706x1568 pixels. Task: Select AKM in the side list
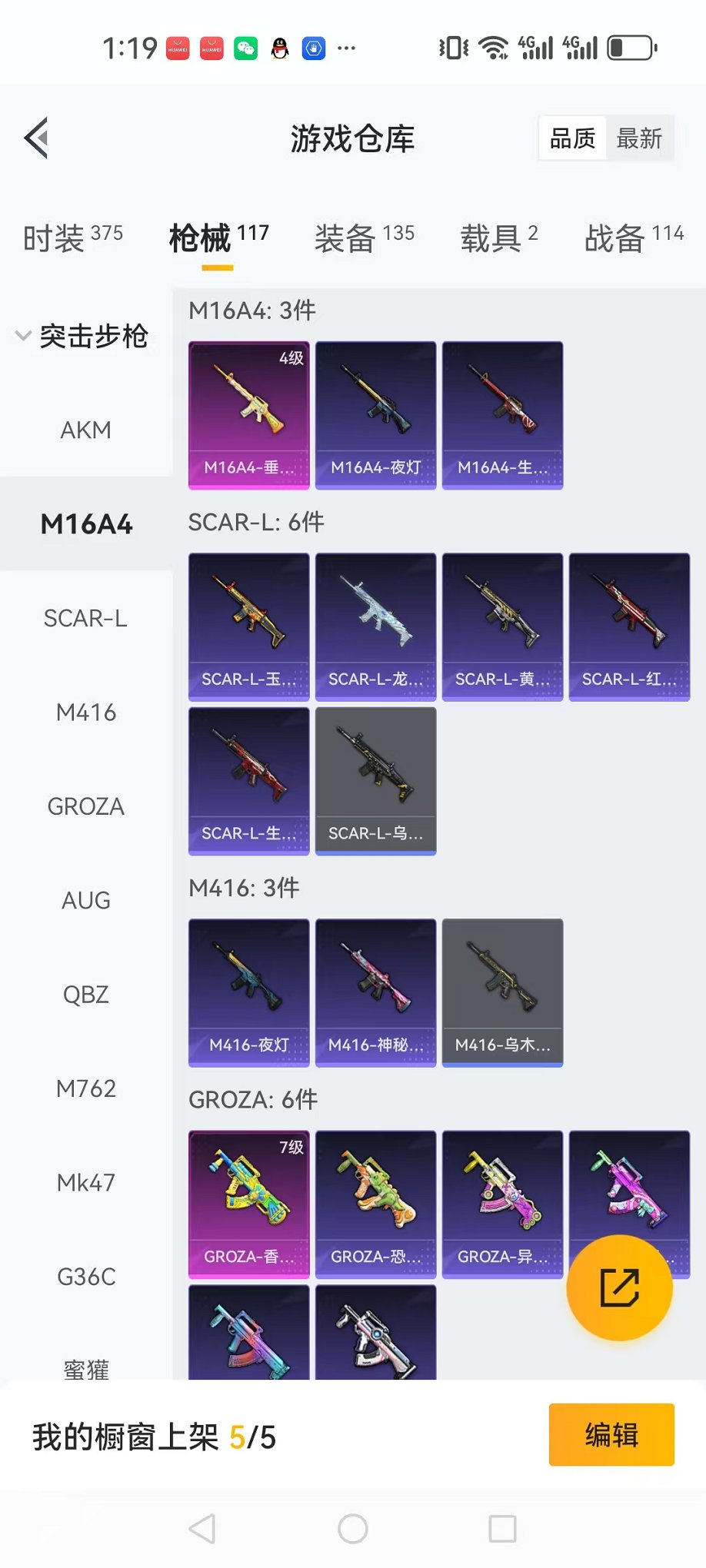pos(85,430)
